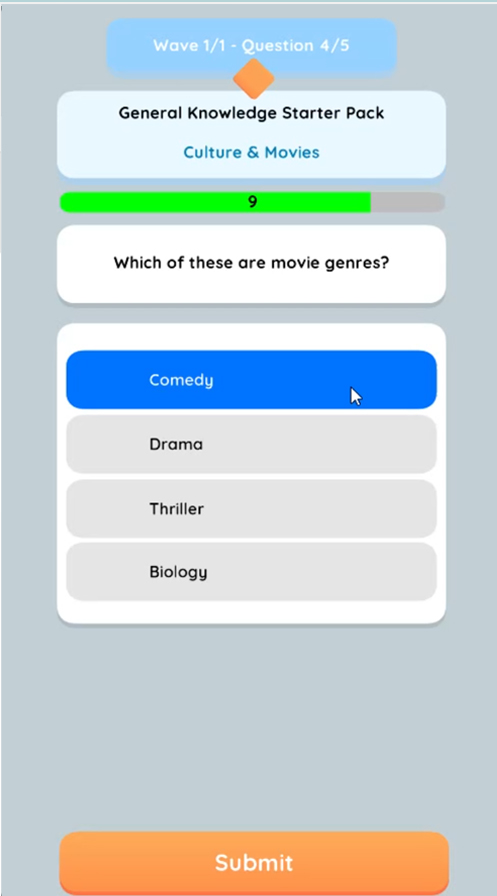
Task: Select the Drama answer option
Action: pos(251,444)
